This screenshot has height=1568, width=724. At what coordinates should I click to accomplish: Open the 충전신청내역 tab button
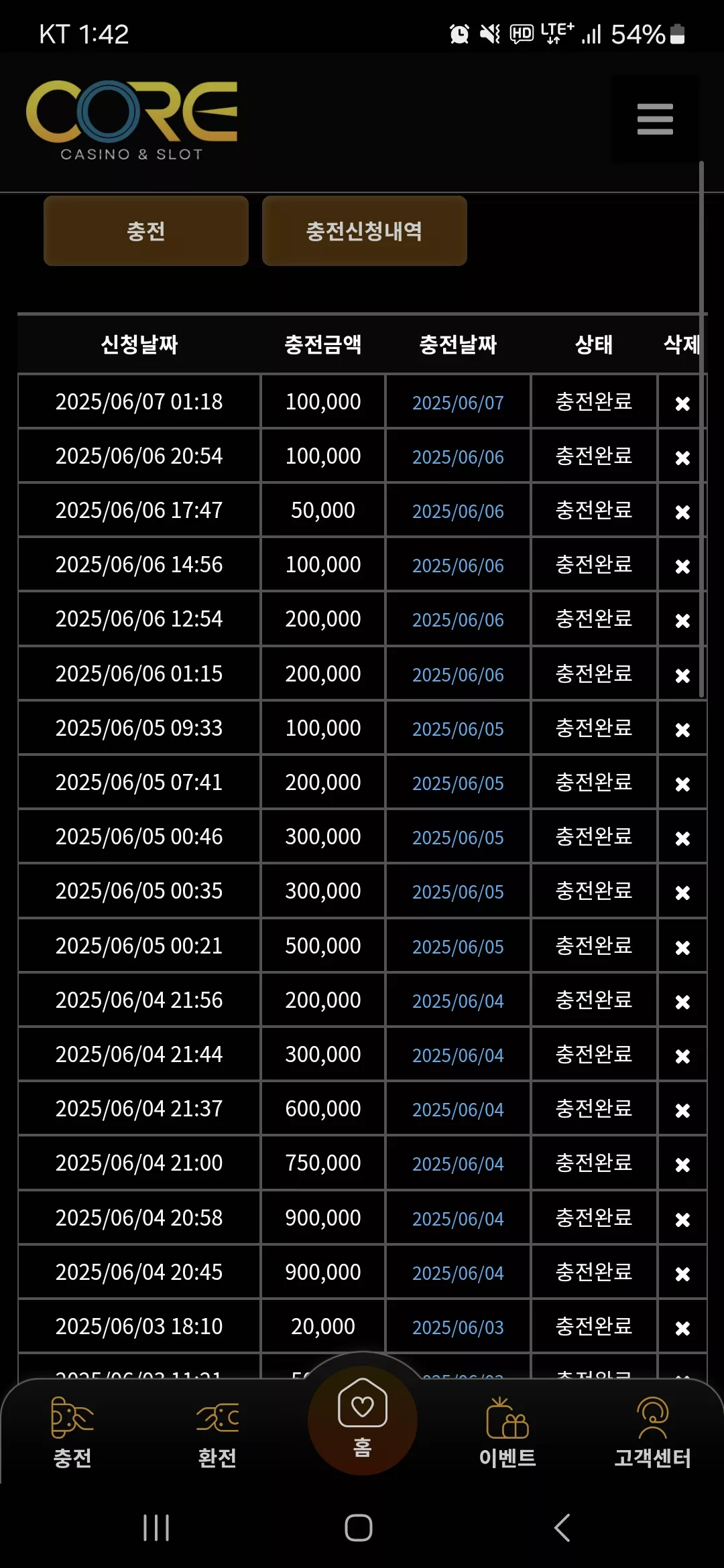point(364,231)
